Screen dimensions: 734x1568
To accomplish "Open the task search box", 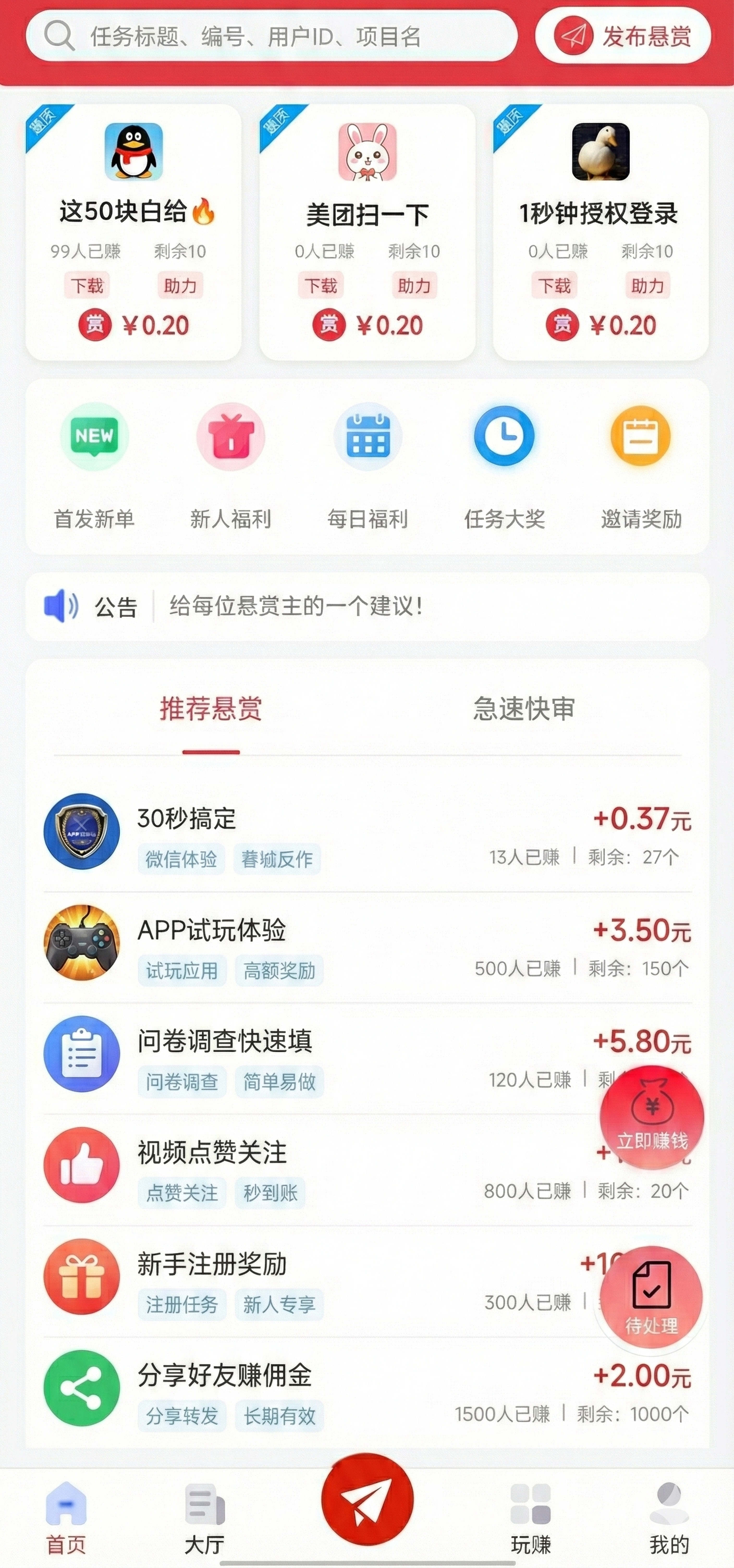I will pyautogui.click(x=271, y=36).
